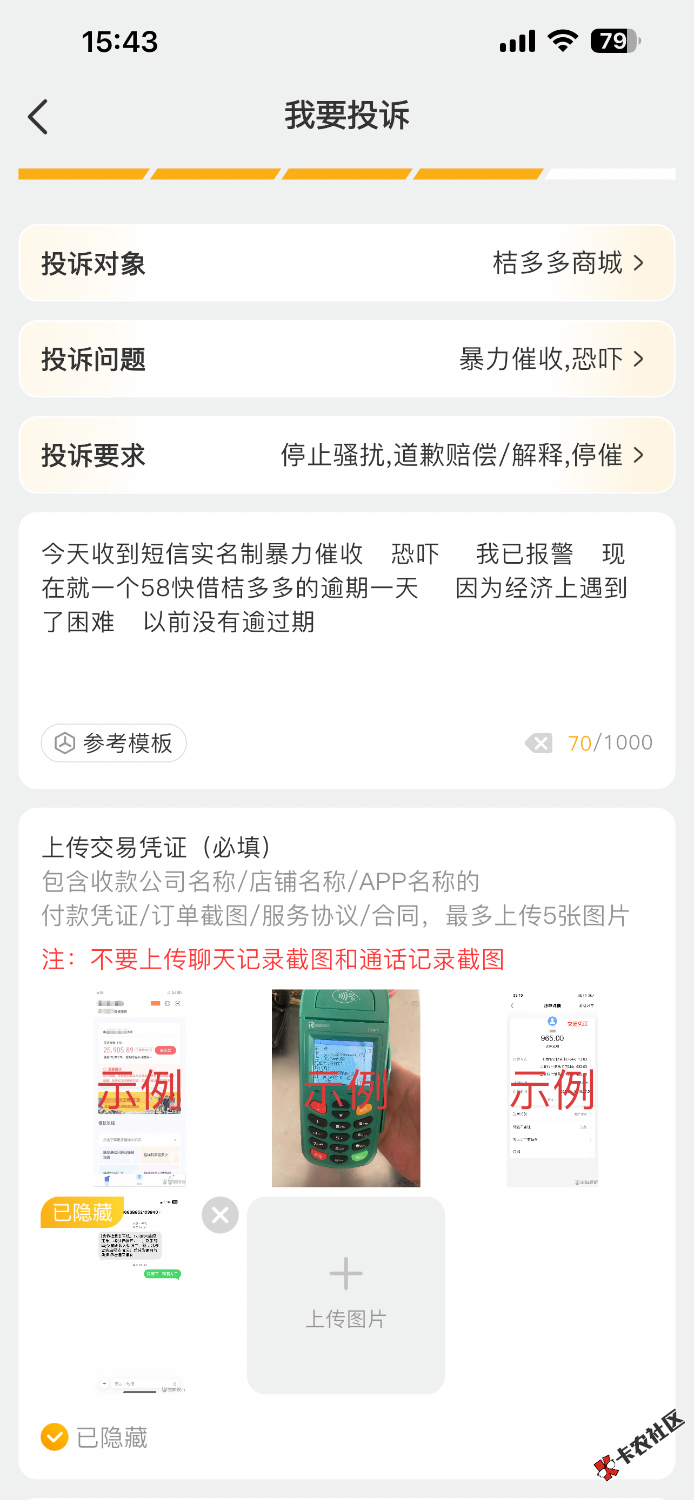694x1500 pixels.
Task: Toggle the 已隐藏 checkbox
Action: coord(54,1438)
